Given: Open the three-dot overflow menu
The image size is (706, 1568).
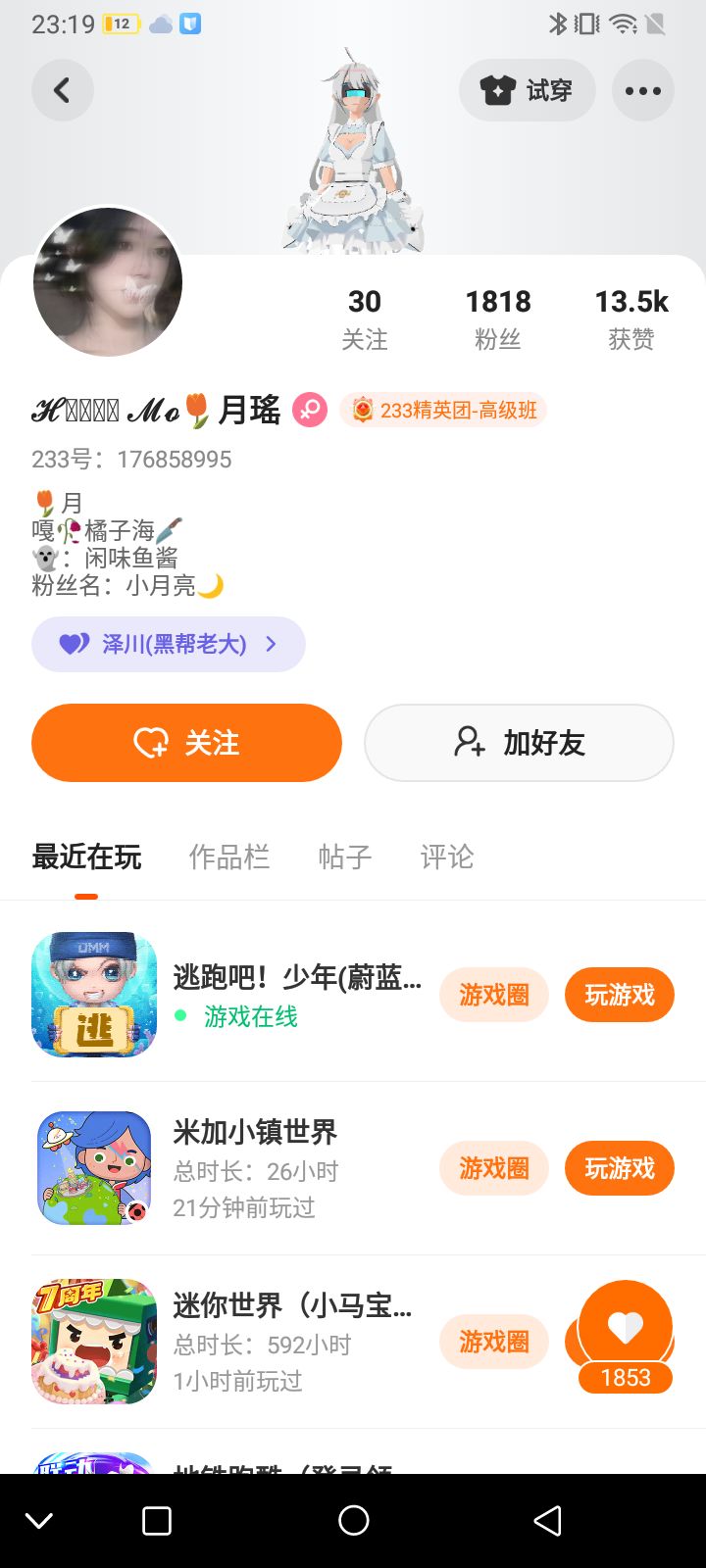Looking at the screenshot, I should click(x=642, y=91).
